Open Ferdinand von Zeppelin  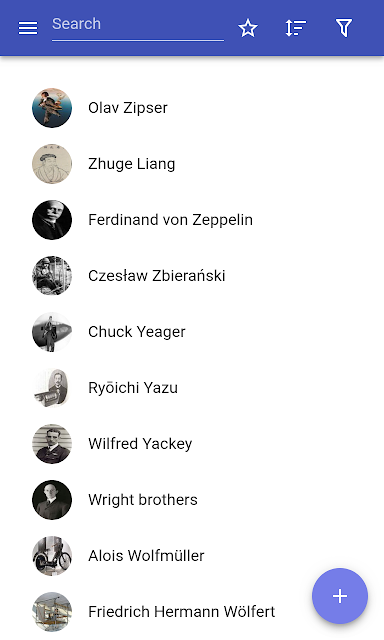coord(192,220)
